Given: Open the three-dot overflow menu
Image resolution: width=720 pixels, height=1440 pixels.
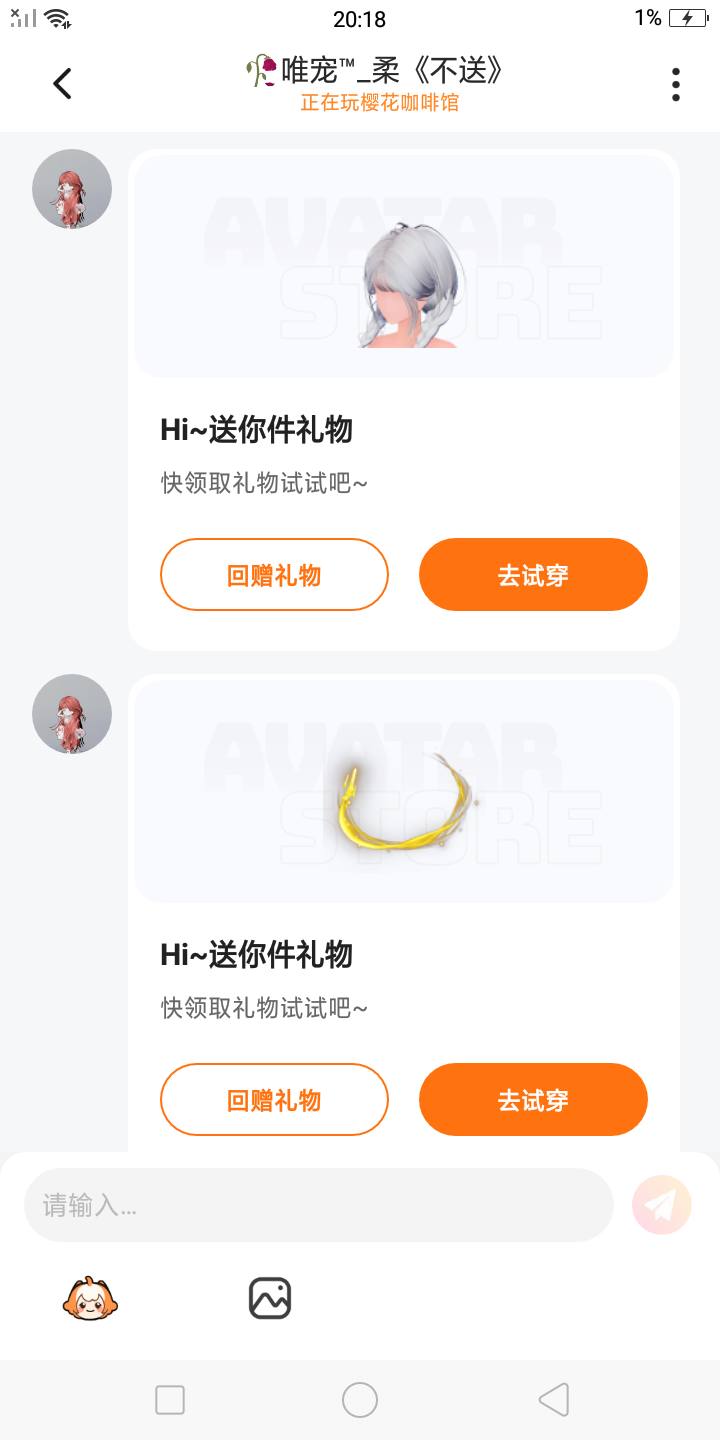Looking at the screenshot, I should 676,85.
